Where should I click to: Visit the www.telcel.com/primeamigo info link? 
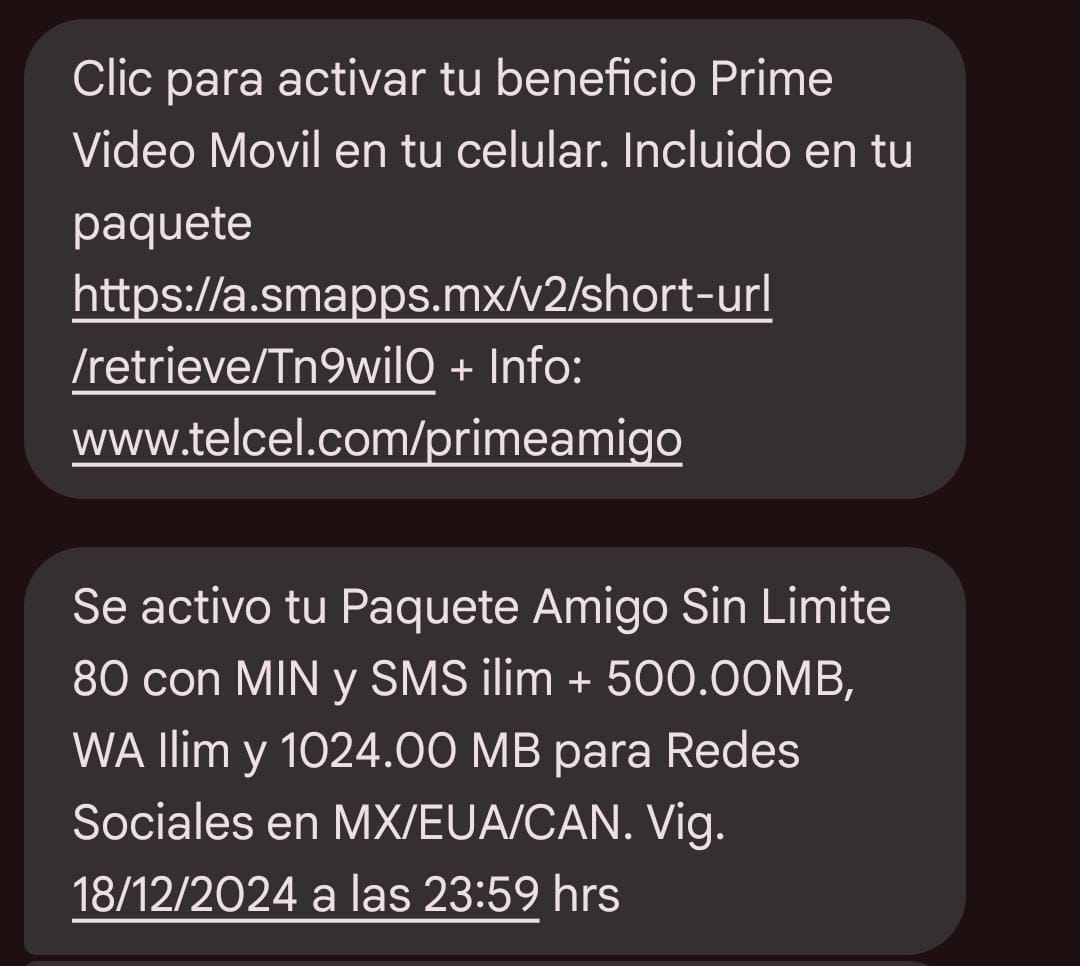[x=377, y=440]
